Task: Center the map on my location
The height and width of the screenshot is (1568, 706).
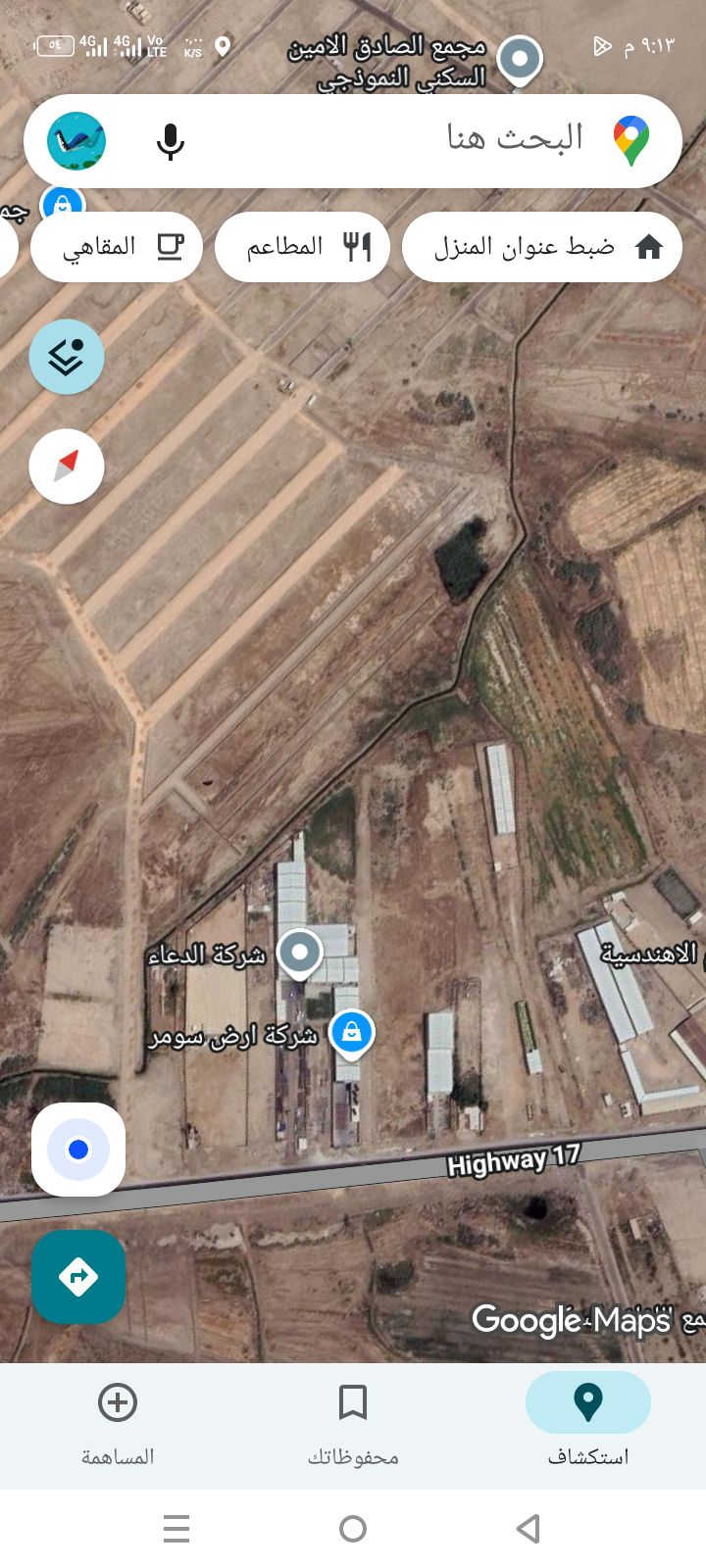Action: [78, 1150]
